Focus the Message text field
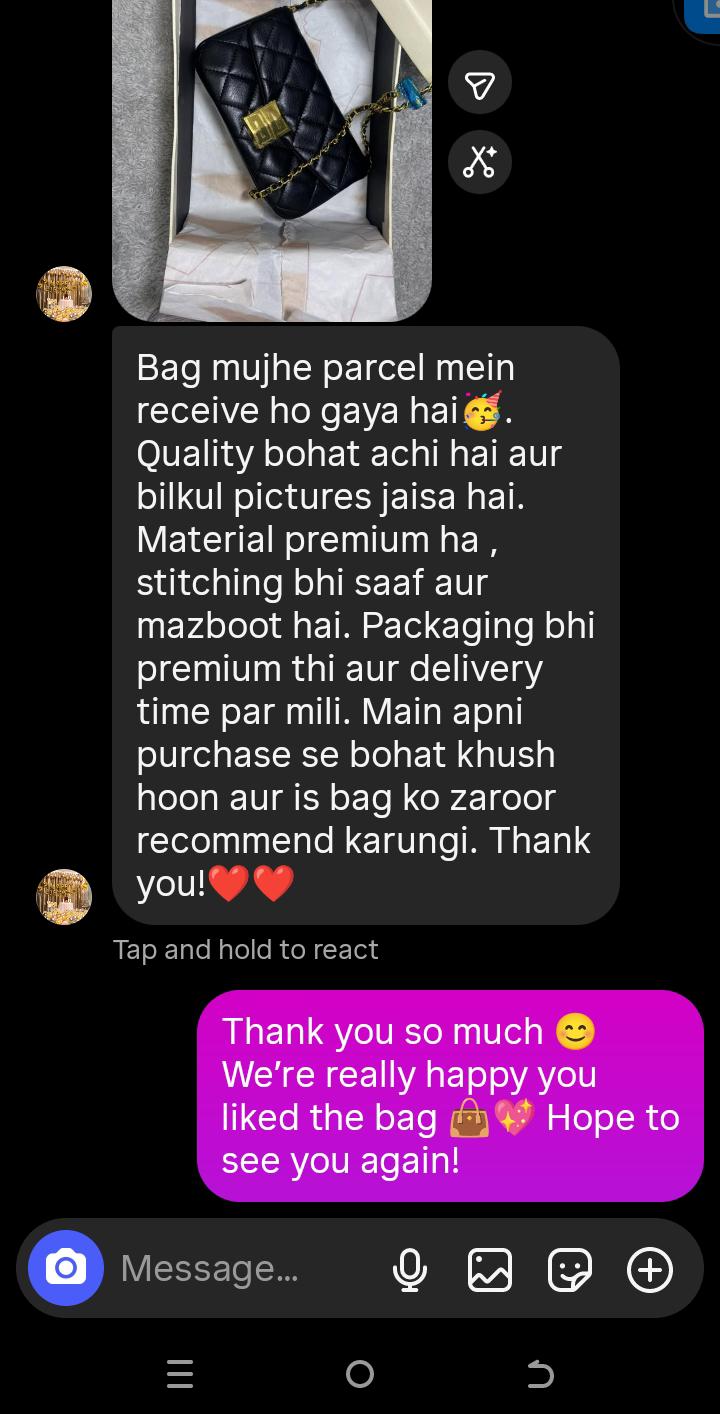720x1414 pixels. tap(245, 1268)
